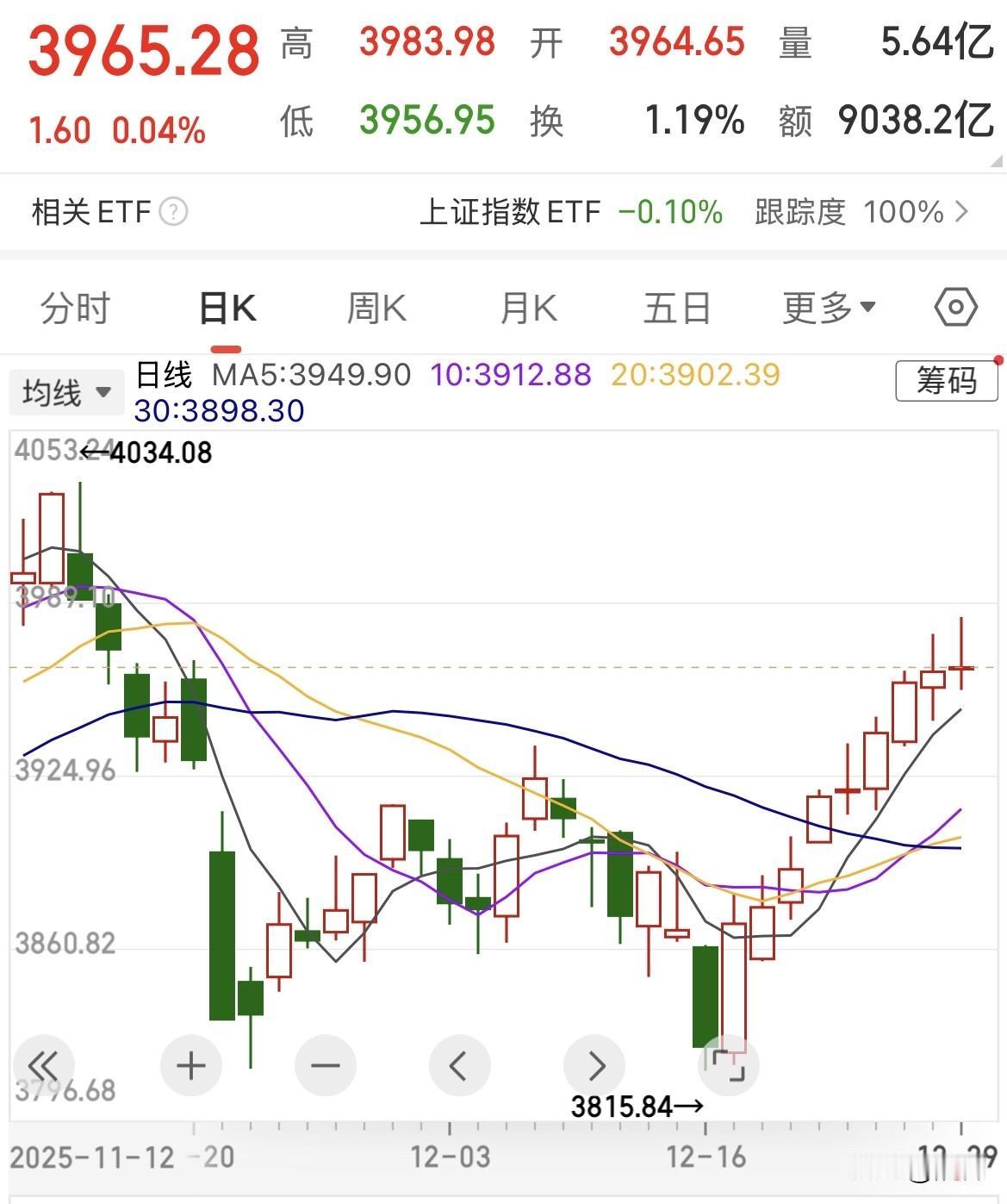Toggle the 筹码 chip distribution overlay
This screenshot has height=1204, width=1007.
[x=945, y=380]
